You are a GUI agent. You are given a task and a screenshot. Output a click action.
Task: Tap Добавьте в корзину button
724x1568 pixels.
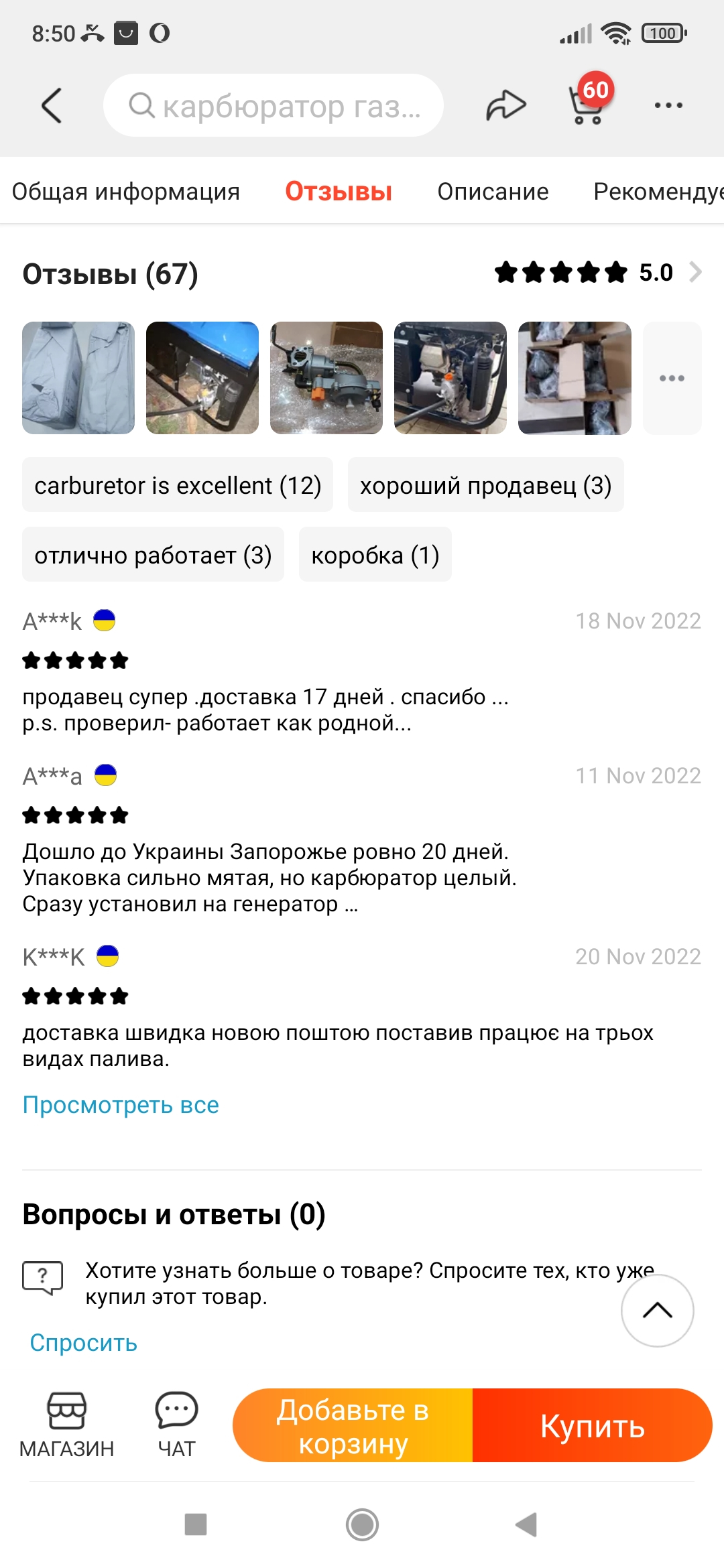tap(353, 1425)
